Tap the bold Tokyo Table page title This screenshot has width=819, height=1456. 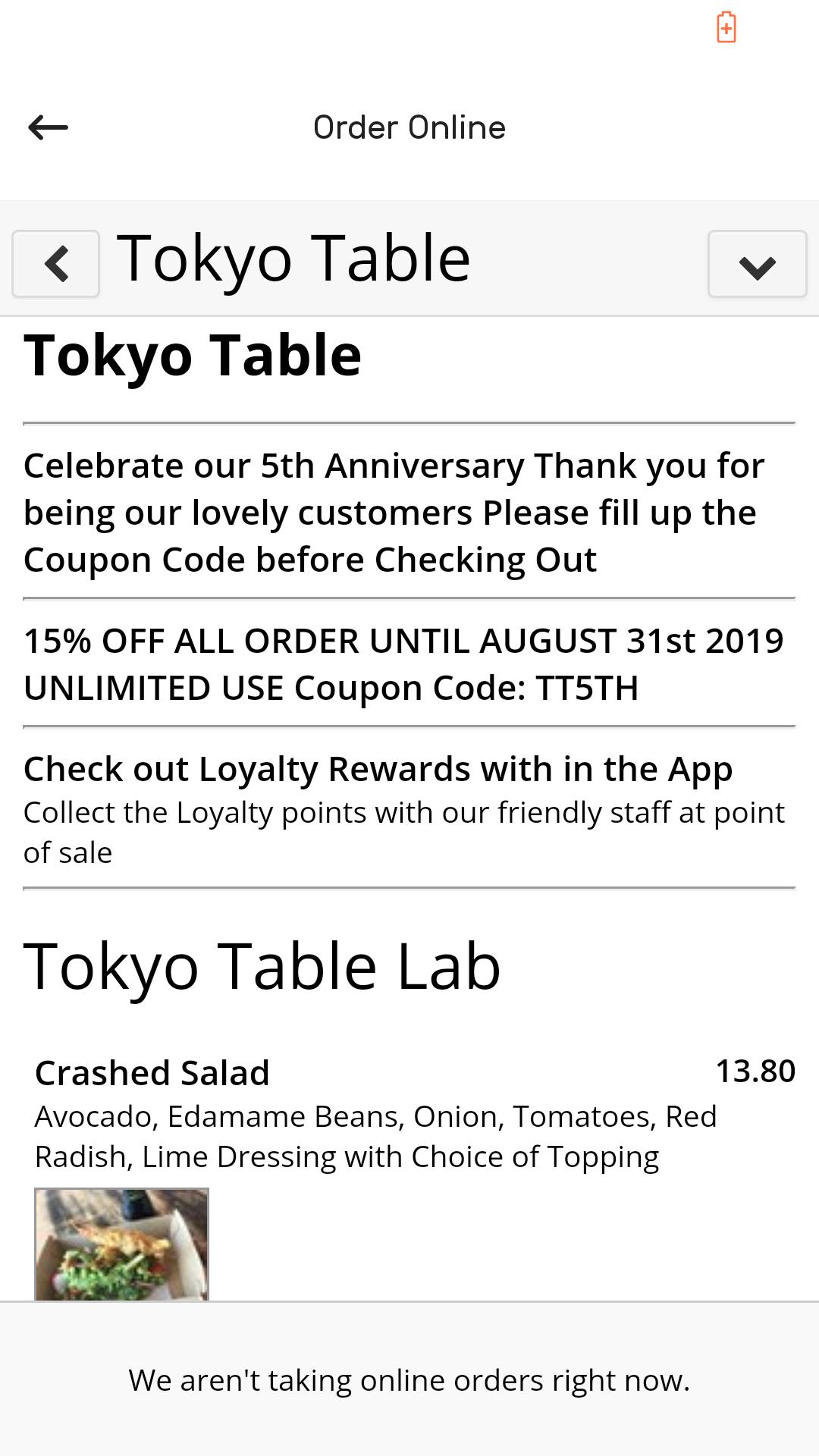[193, 353]
